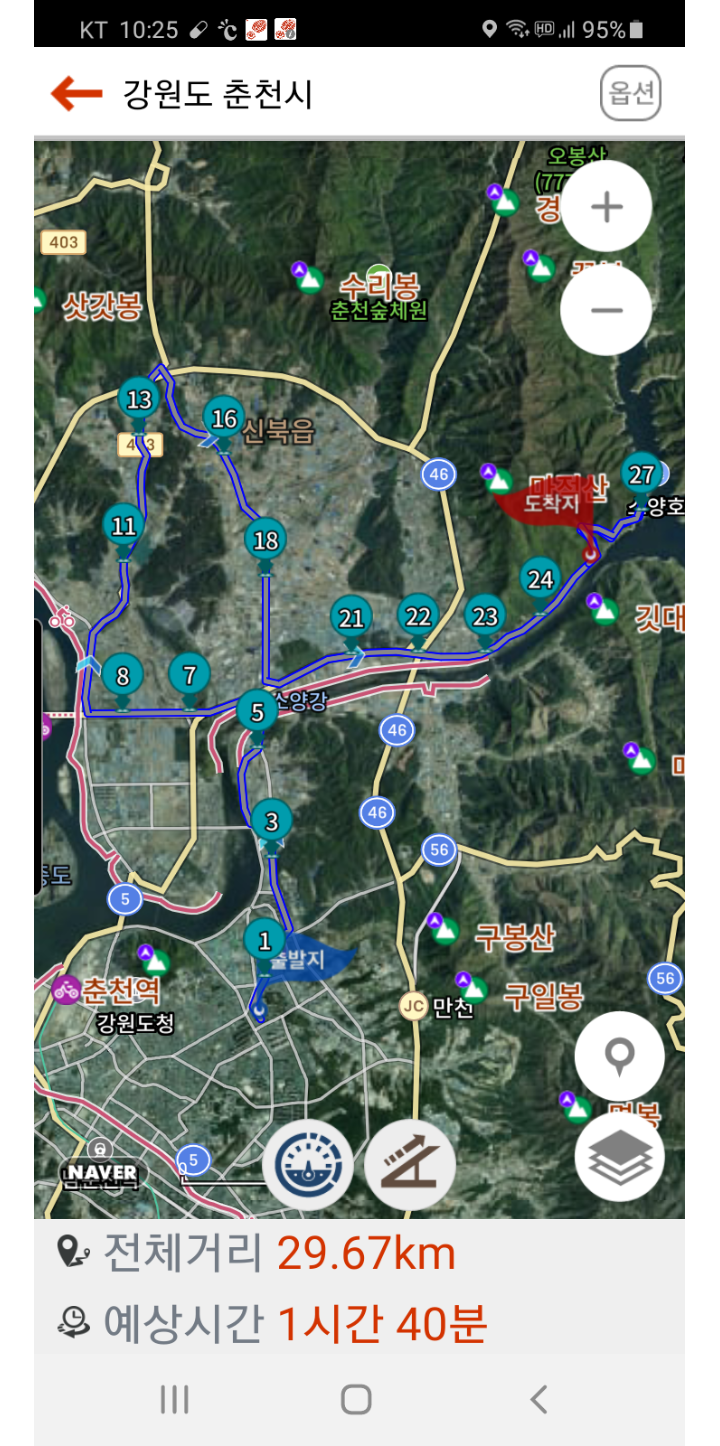
Task: Tap the system home button
Action: [356, 1399]
